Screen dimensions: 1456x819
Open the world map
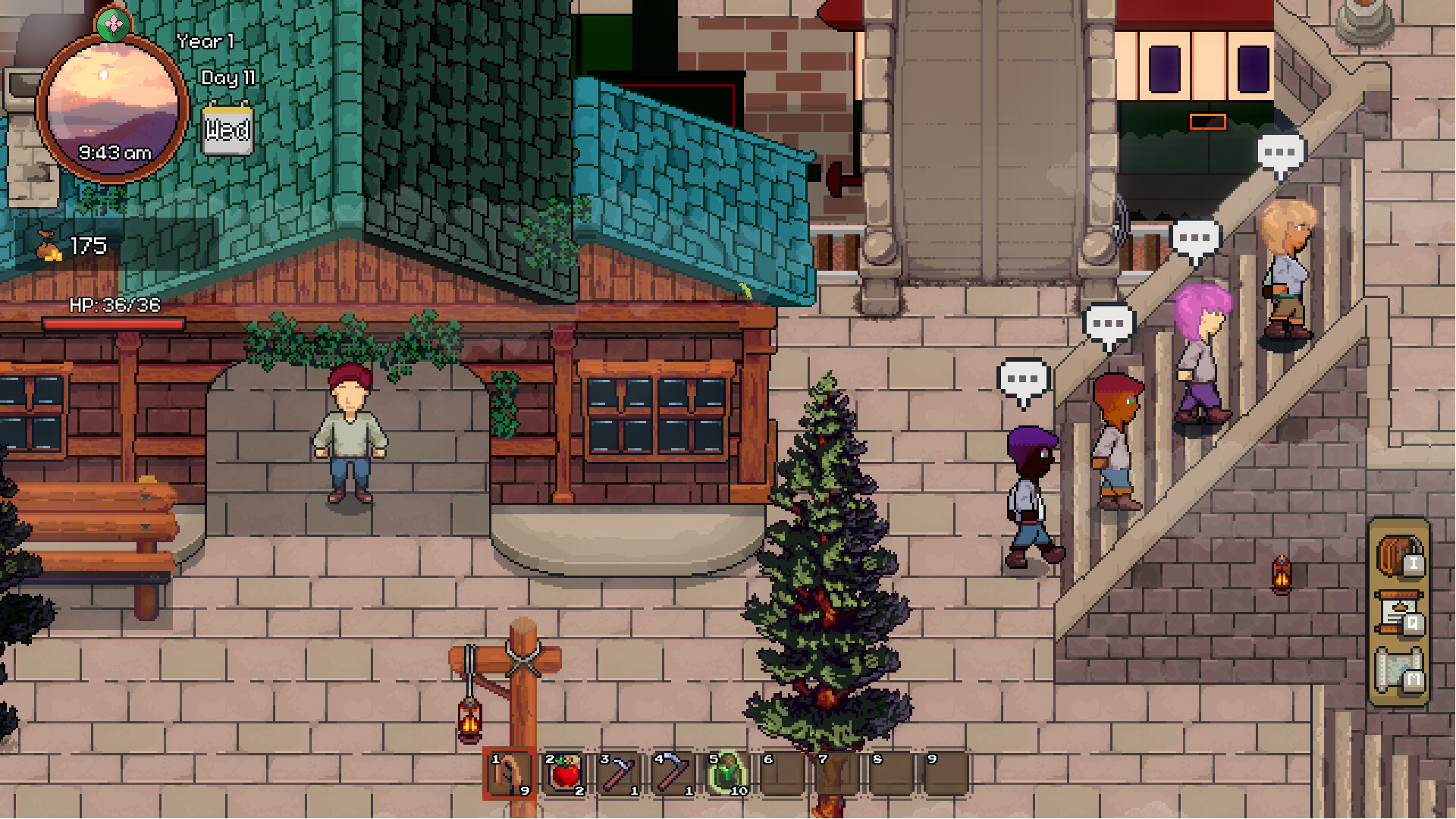[1398, 670]
